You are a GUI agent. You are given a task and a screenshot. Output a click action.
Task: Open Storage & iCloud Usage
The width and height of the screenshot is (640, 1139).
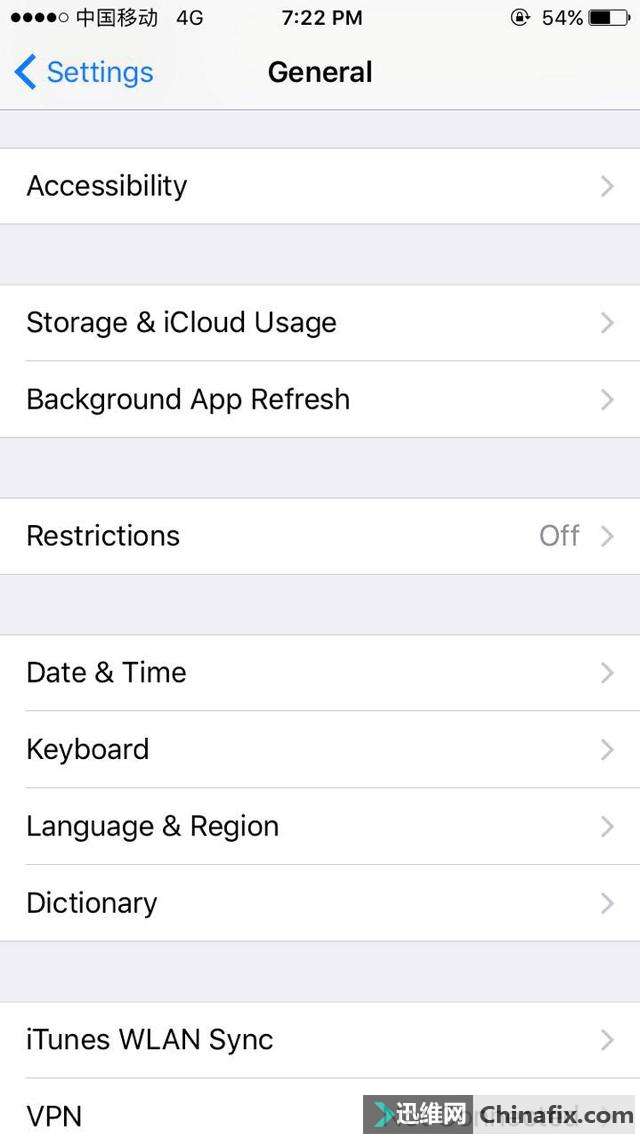click(x=320, y=323)
